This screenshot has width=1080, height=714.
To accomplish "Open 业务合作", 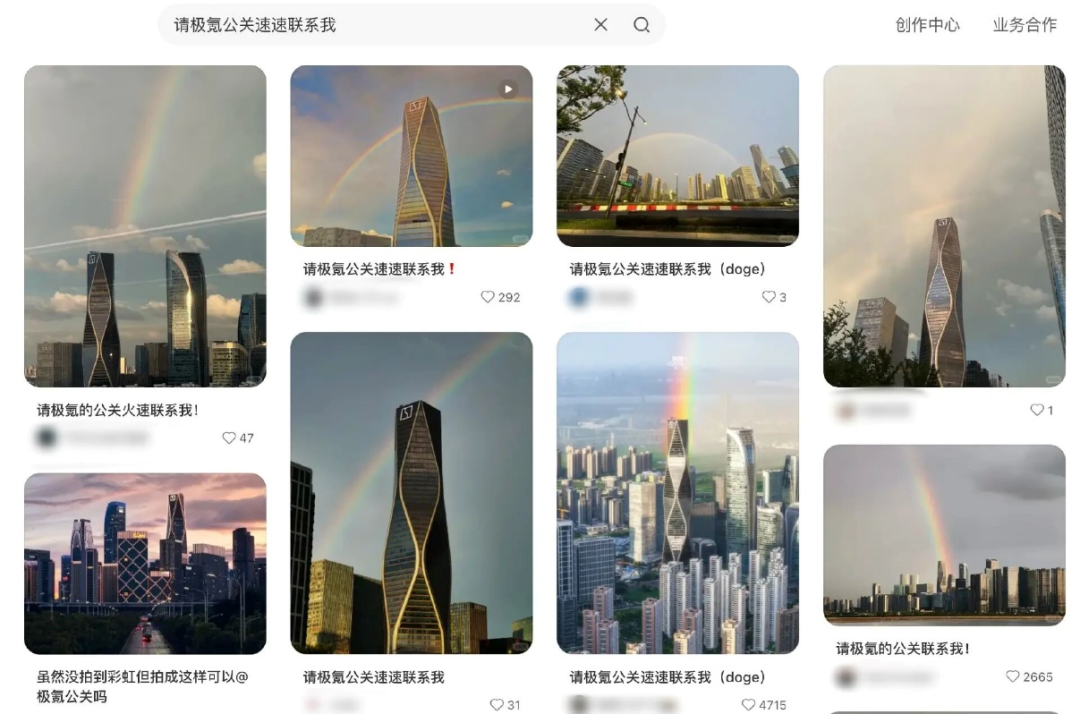I will point(1024,25).
